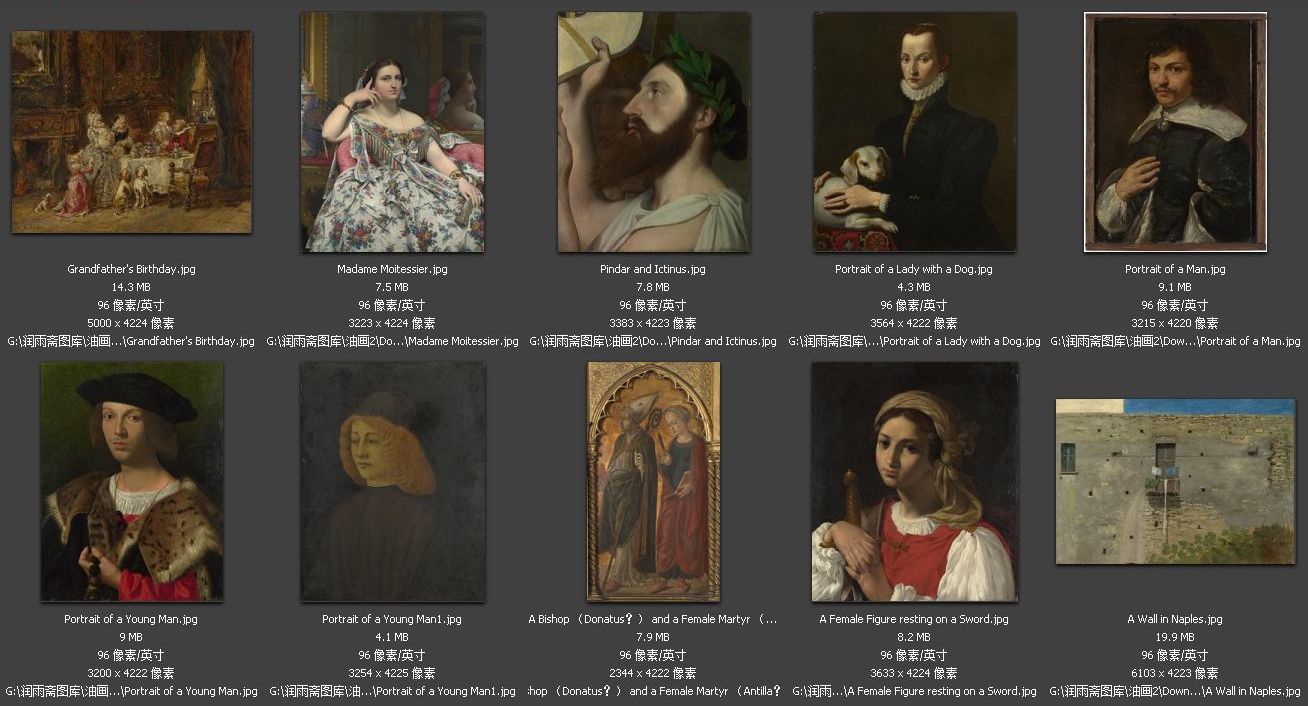Open Pindar and Ictinus.jpg
The height and width of the screenshot is (706, 1308).
pyautogui.click(x=653, y=132)
